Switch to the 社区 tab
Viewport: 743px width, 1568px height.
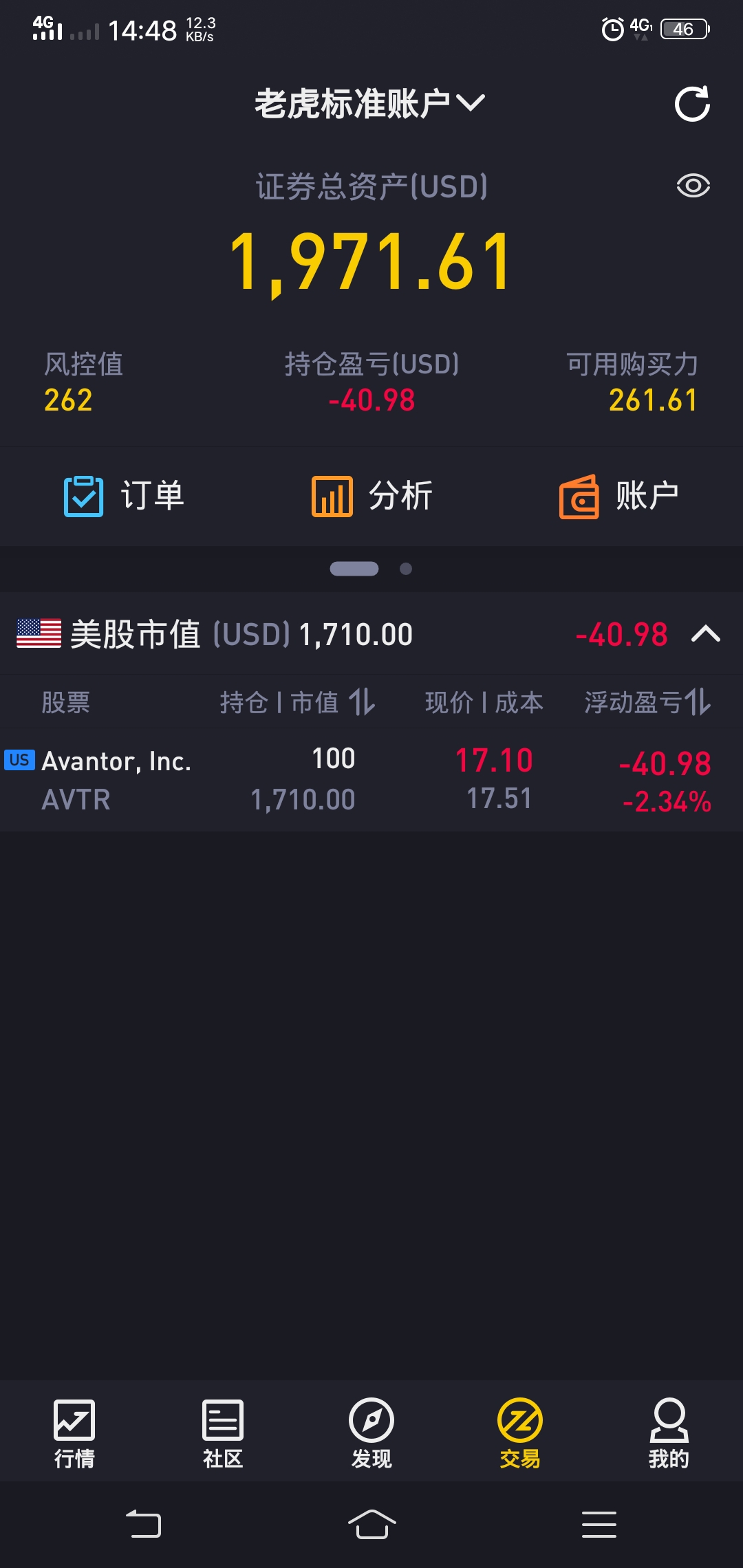(223, 1434)
